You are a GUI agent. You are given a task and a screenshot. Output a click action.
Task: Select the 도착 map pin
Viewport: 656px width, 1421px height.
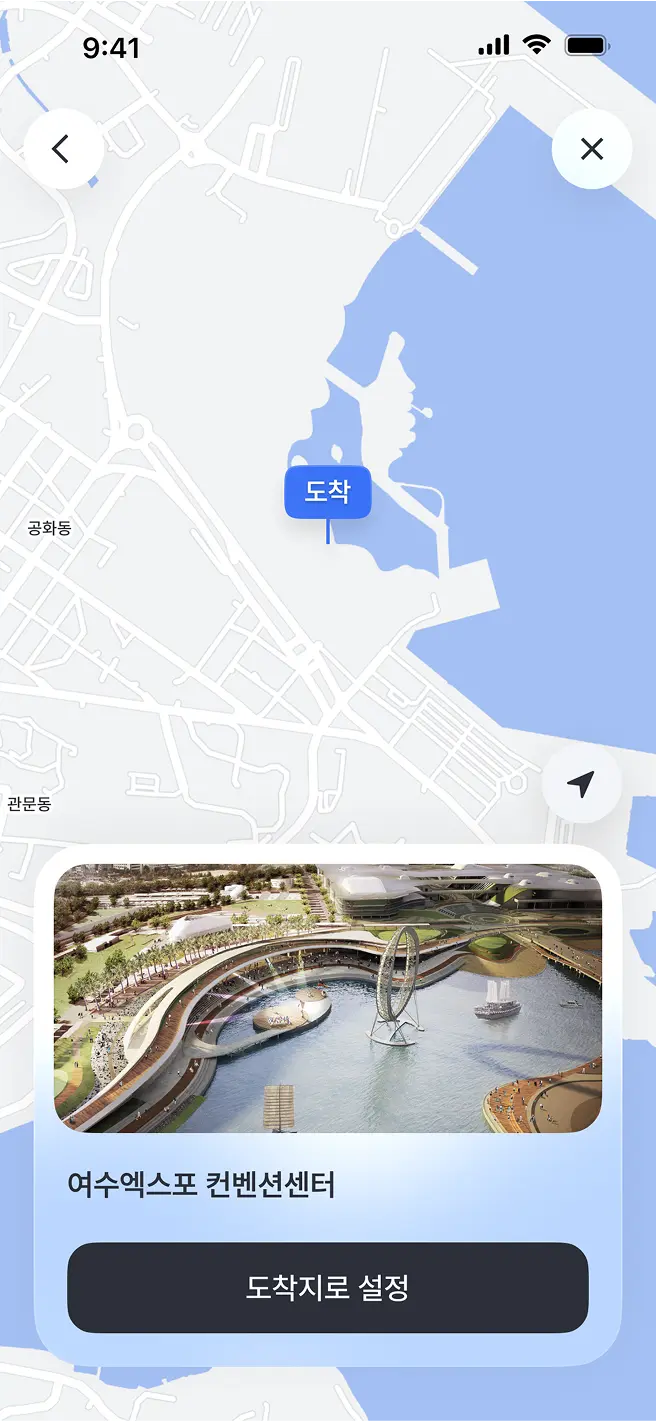click(x=328, y=493)
